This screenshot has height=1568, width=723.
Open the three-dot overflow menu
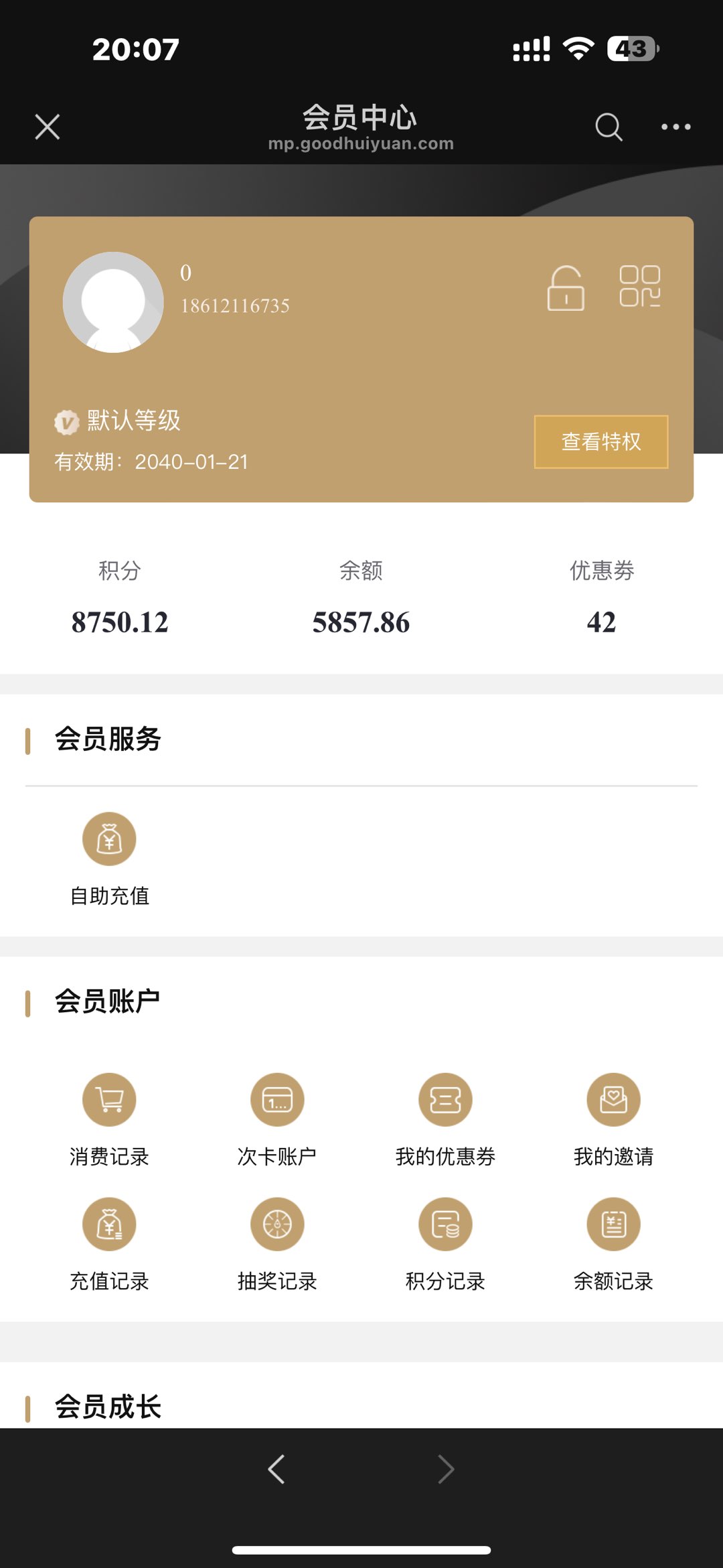[675, 127]
